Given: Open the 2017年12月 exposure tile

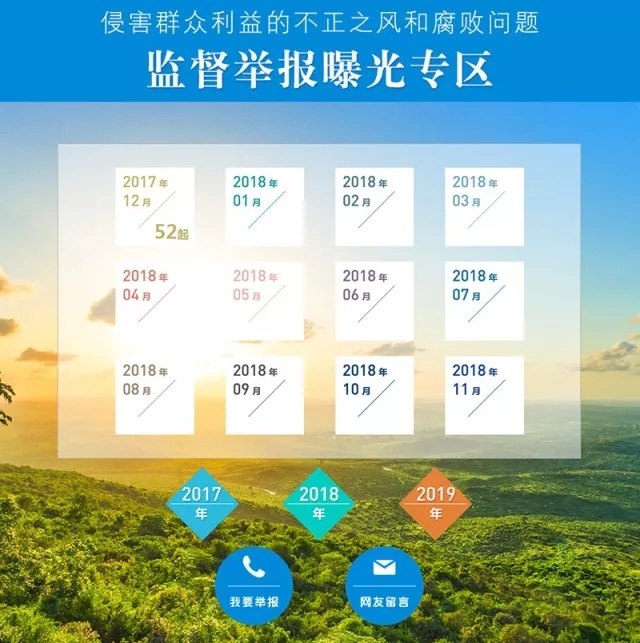Looking at the screenshot, I should coord(155,207).
